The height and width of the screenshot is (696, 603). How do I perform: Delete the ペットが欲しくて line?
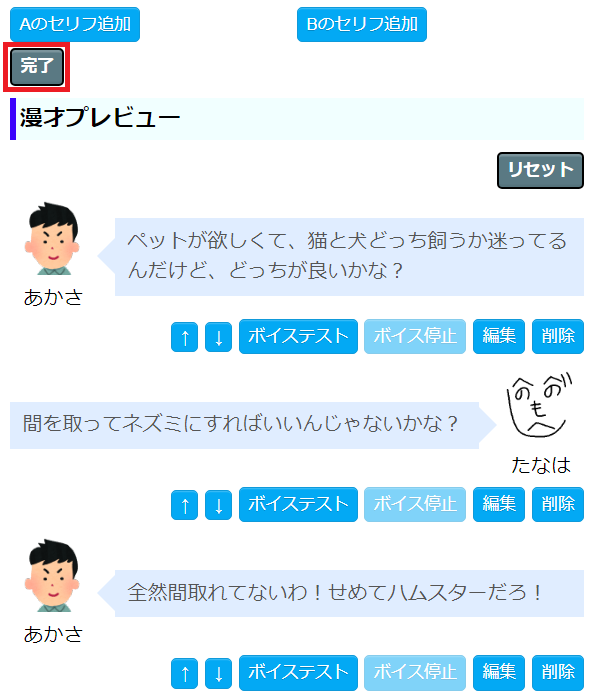558,337
